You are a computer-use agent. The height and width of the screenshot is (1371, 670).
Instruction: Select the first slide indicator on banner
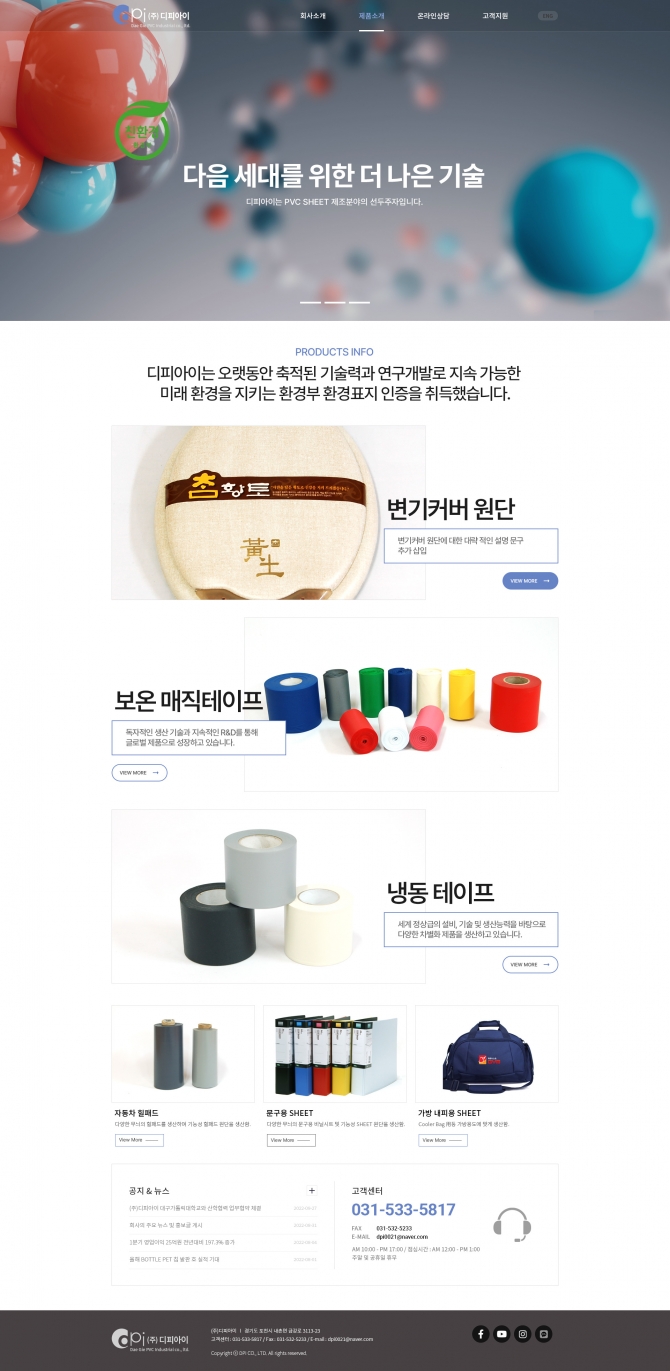pyautogui.click(x=310, y=302)
